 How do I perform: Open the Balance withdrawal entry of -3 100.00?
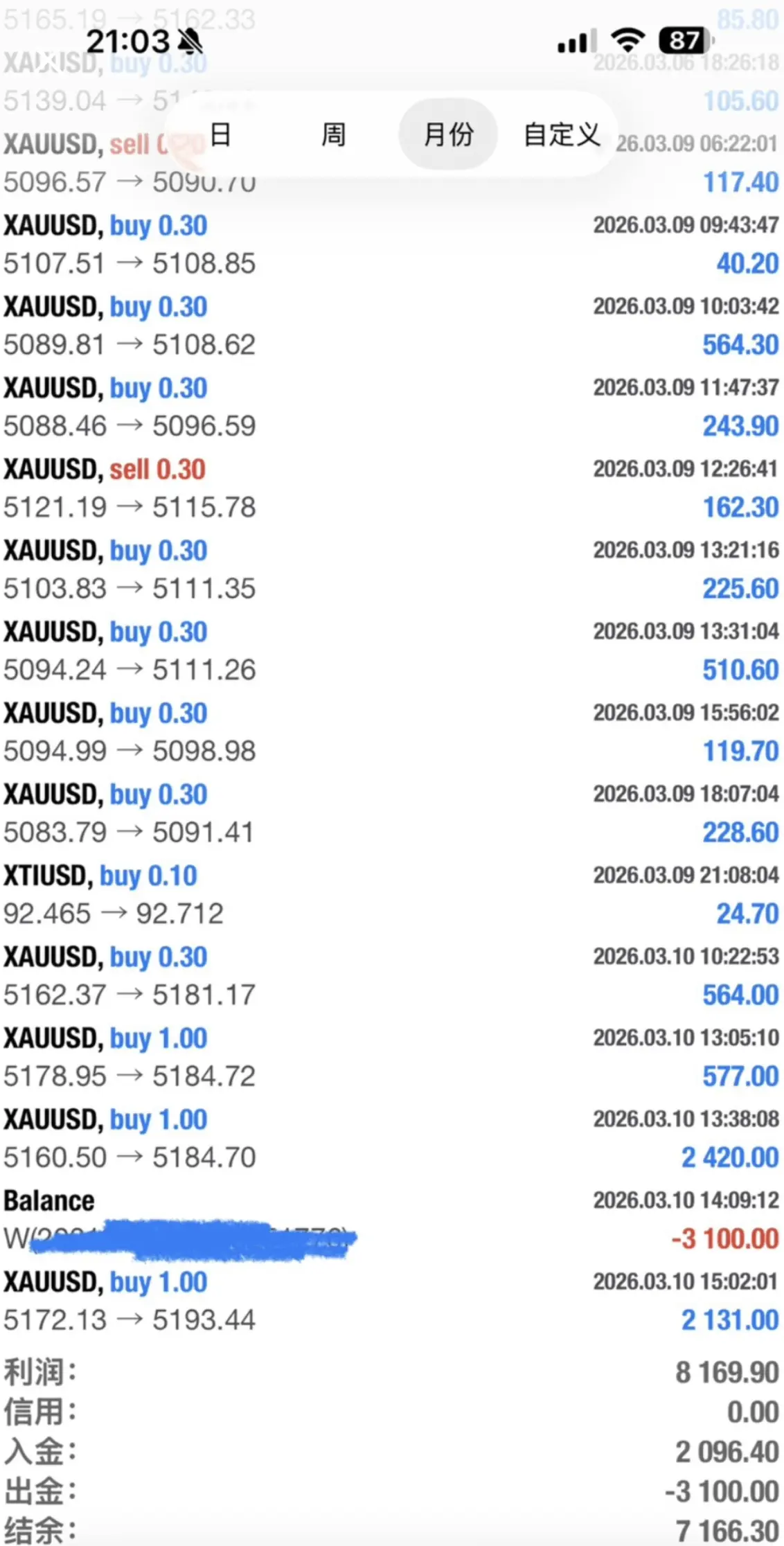pyautogui.click(x=392, y=1220)
